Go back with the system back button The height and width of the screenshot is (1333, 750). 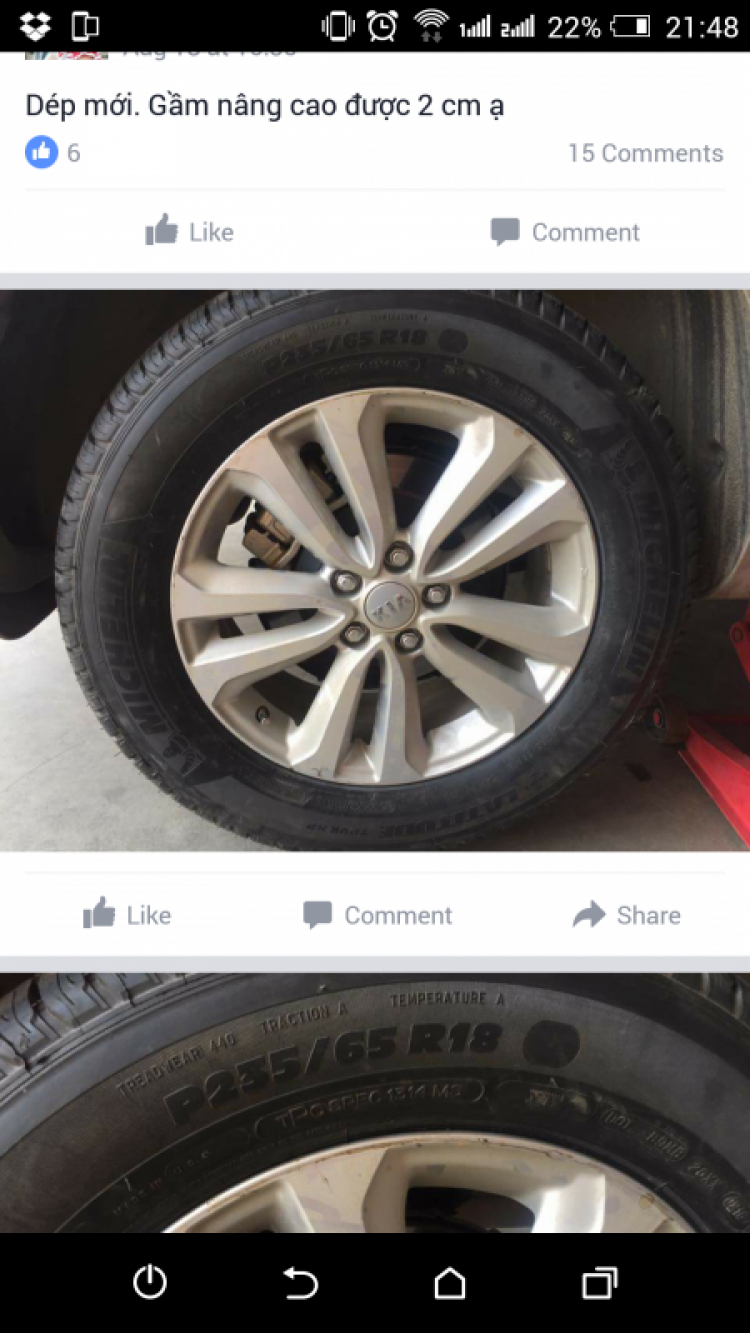coord(300,1283)
